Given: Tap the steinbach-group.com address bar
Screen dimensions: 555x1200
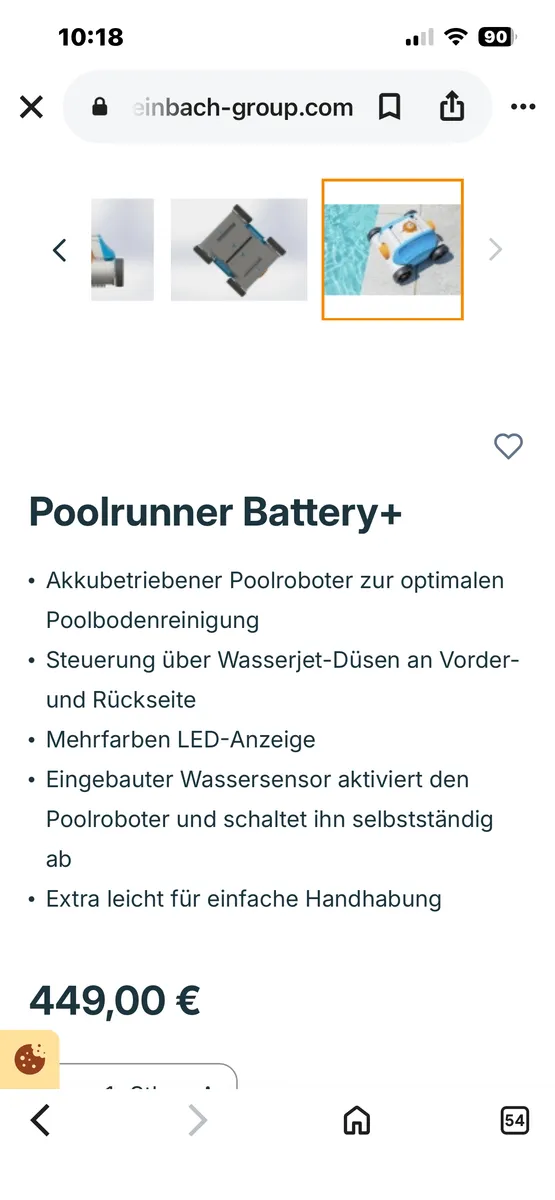Looking at the screenshot, I should click(x=224, y=107).
